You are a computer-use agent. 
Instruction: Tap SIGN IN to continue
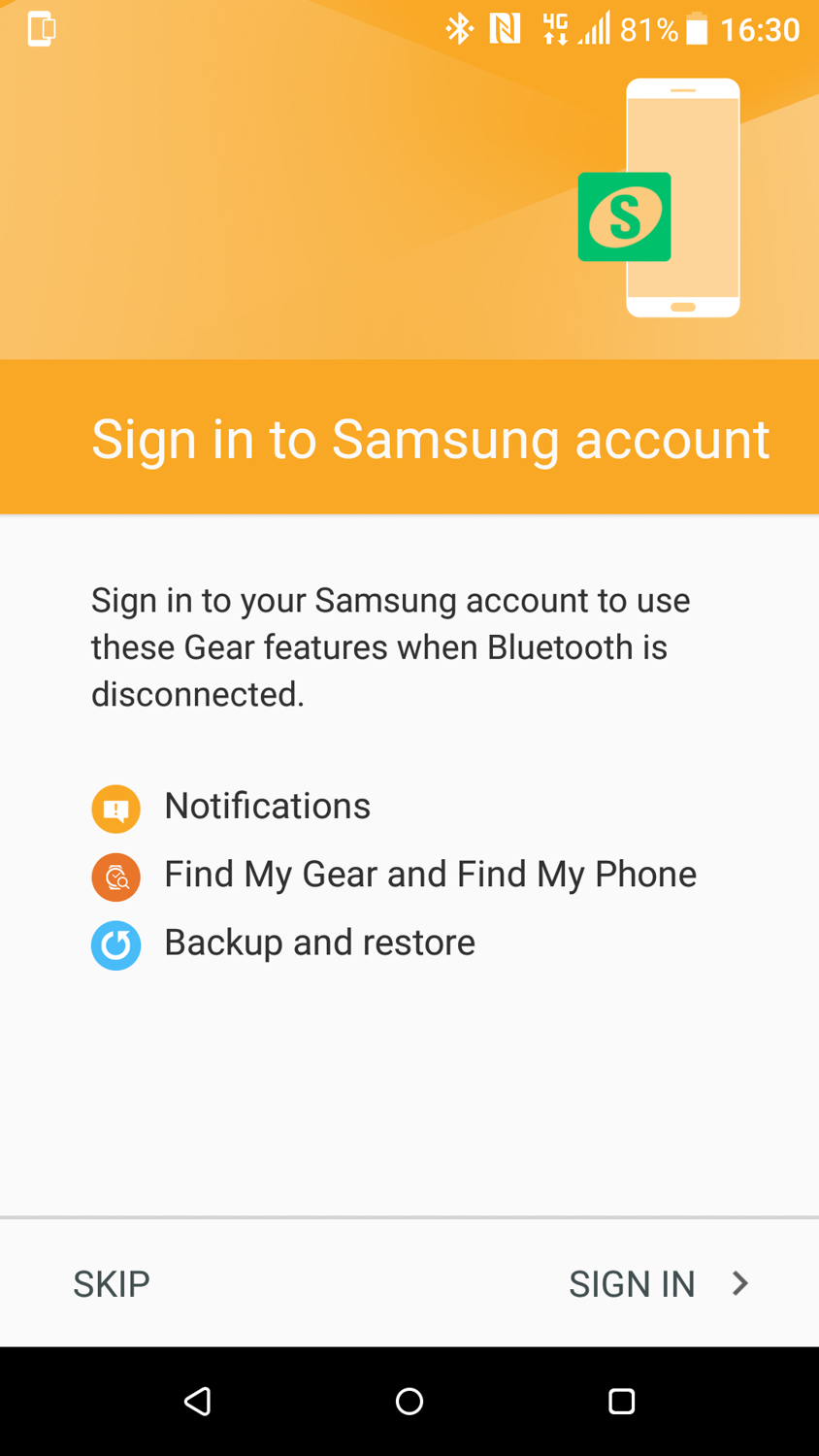[x=658, y=1284]
